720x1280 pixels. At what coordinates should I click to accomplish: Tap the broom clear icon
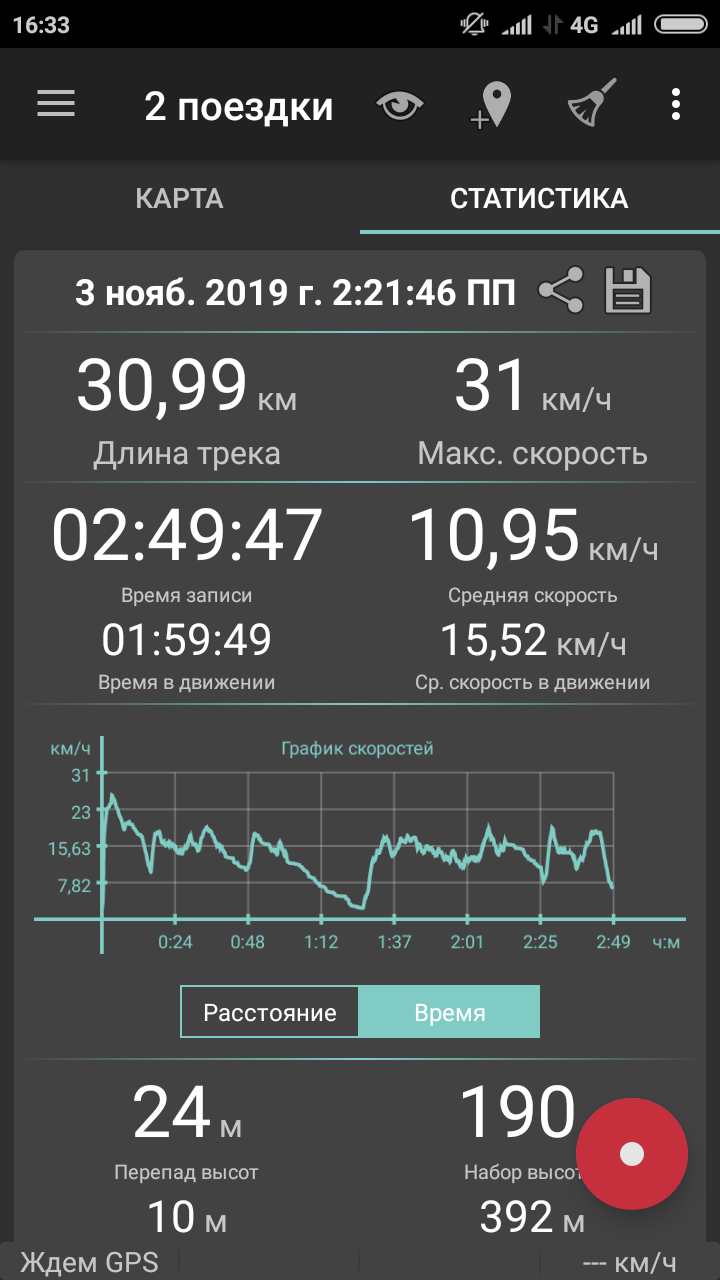[592, 103]
